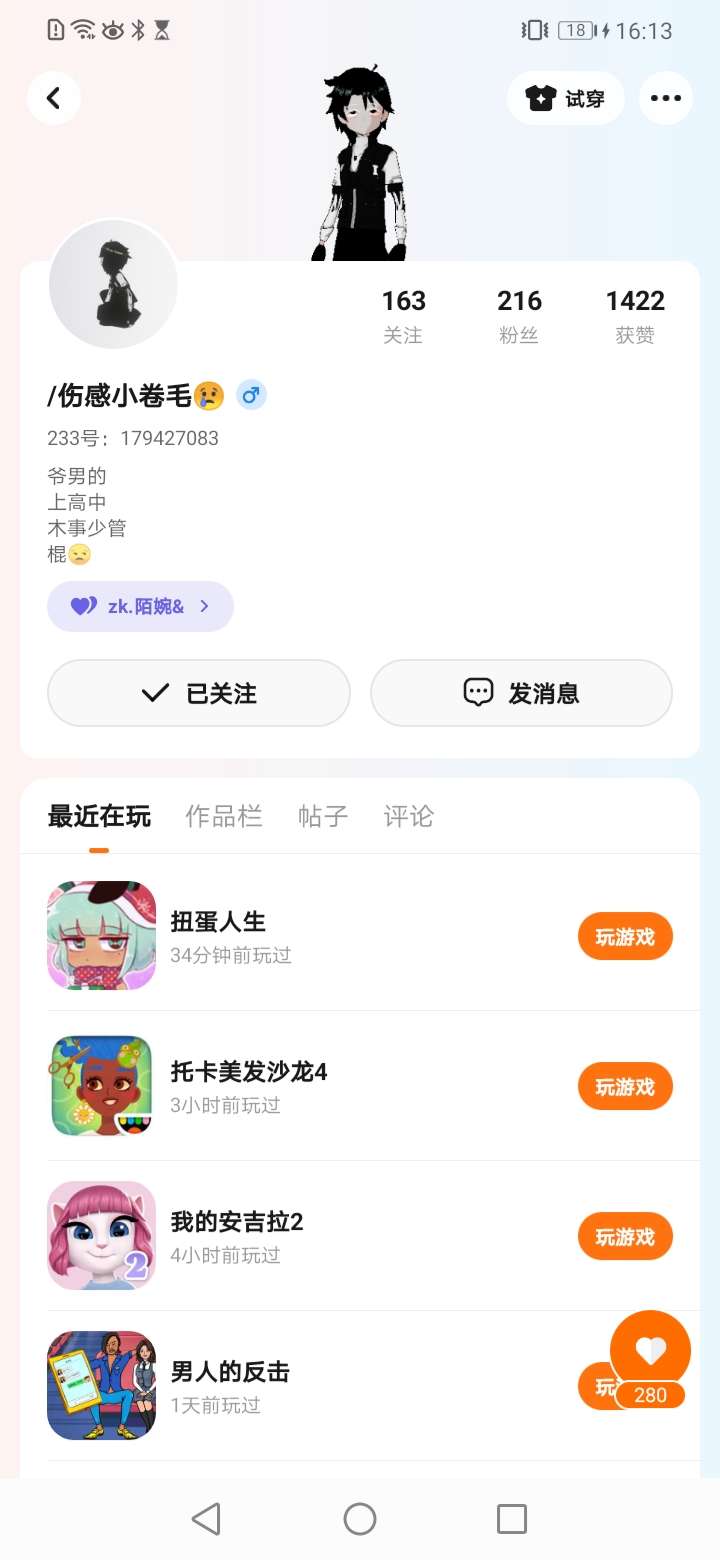
Task: Go back using the top-left arrow
Action: tap(54, 98)
